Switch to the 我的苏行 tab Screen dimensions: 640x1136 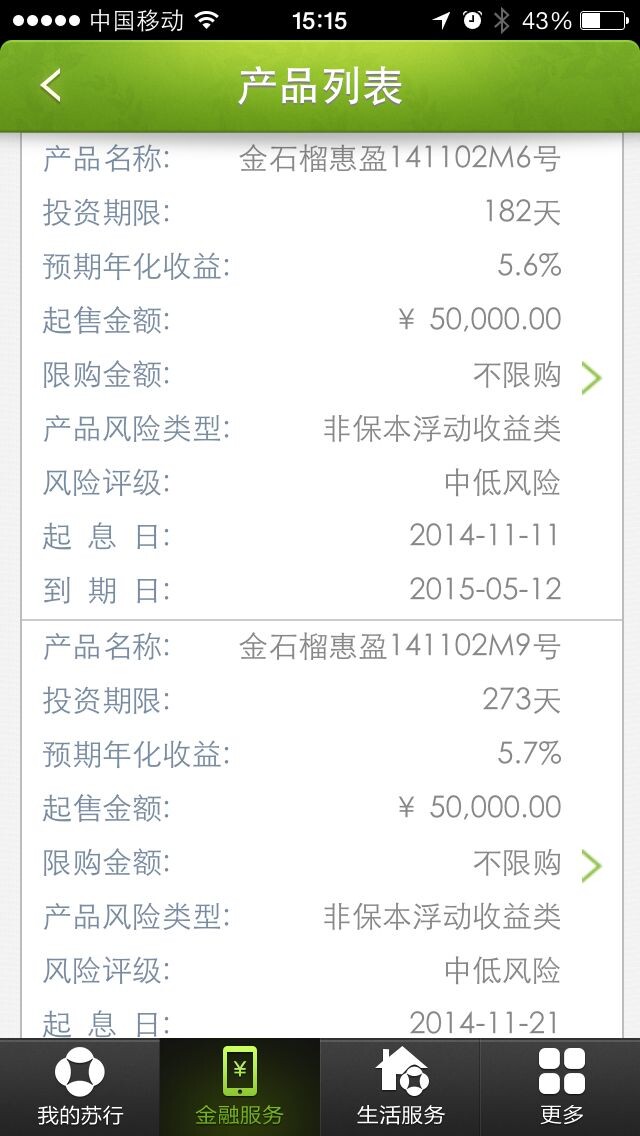tap(80, 1087)
